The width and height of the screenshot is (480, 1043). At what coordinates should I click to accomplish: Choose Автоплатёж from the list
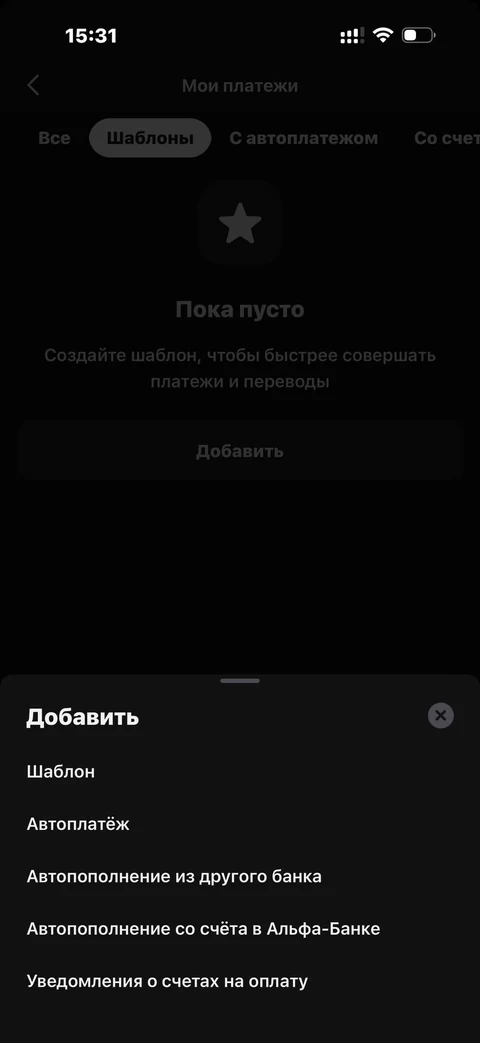(x=240, y=824)
